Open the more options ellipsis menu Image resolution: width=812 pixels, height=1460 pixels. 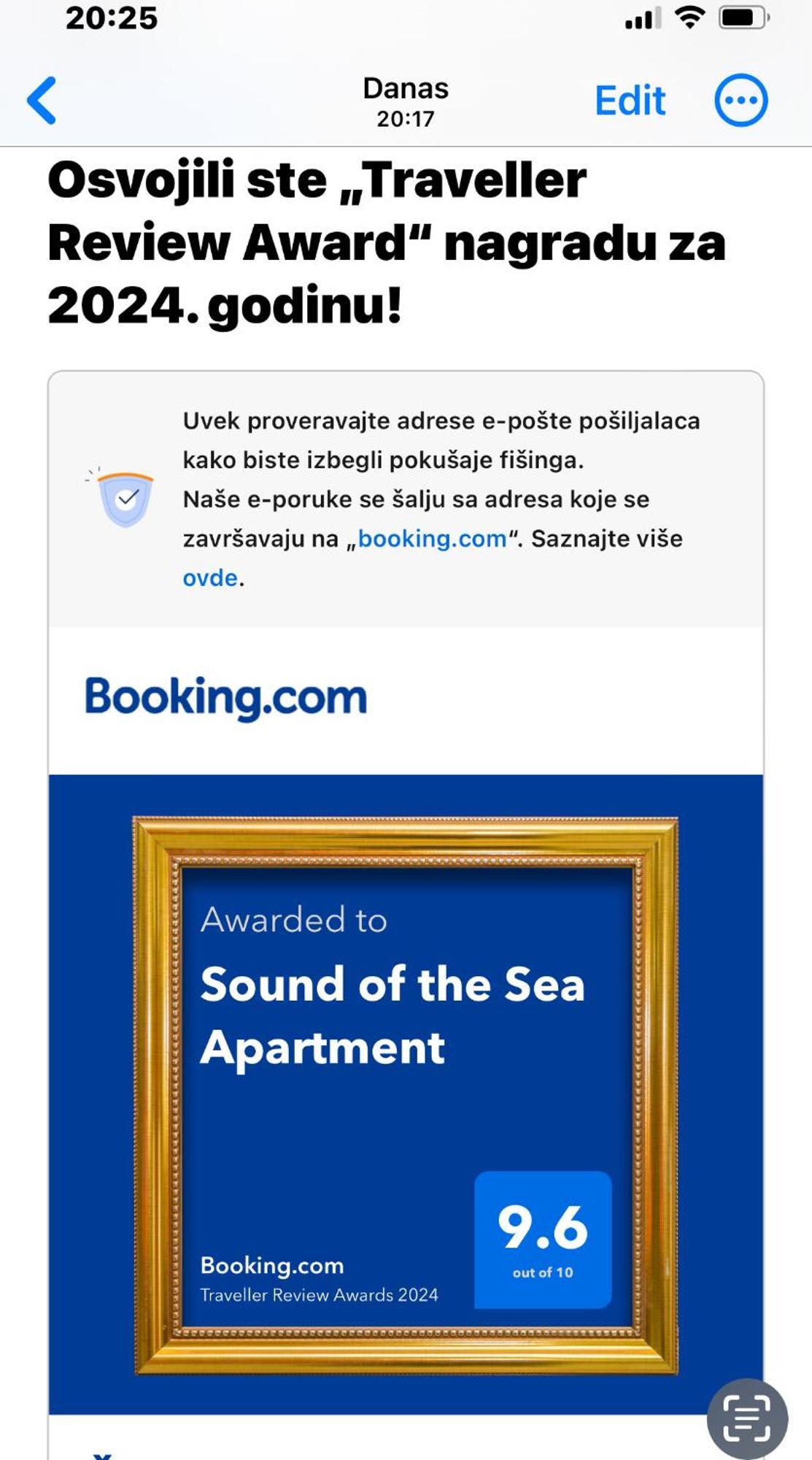pos(741,101)
